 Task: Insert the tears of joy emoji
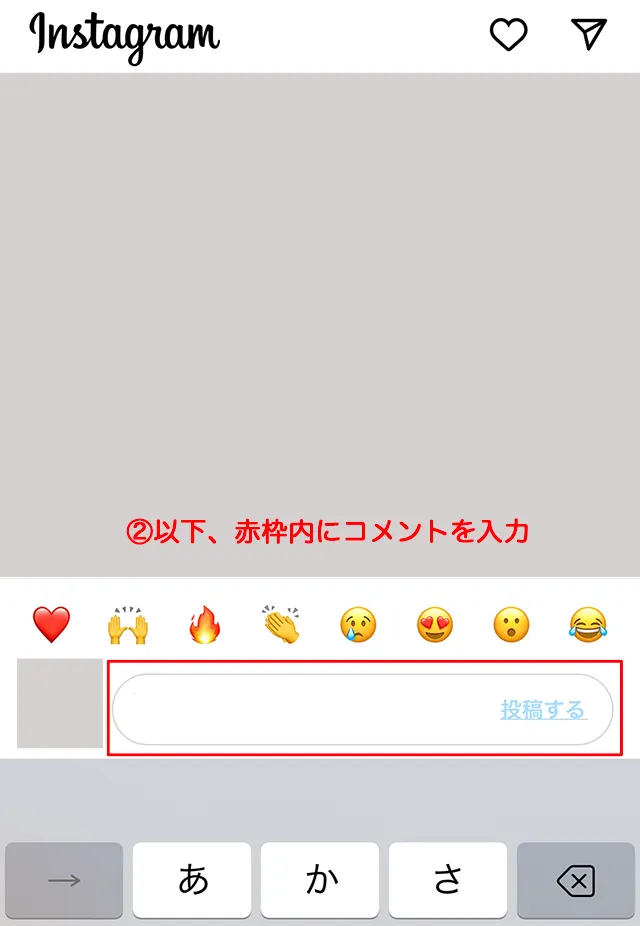point(588,625)
